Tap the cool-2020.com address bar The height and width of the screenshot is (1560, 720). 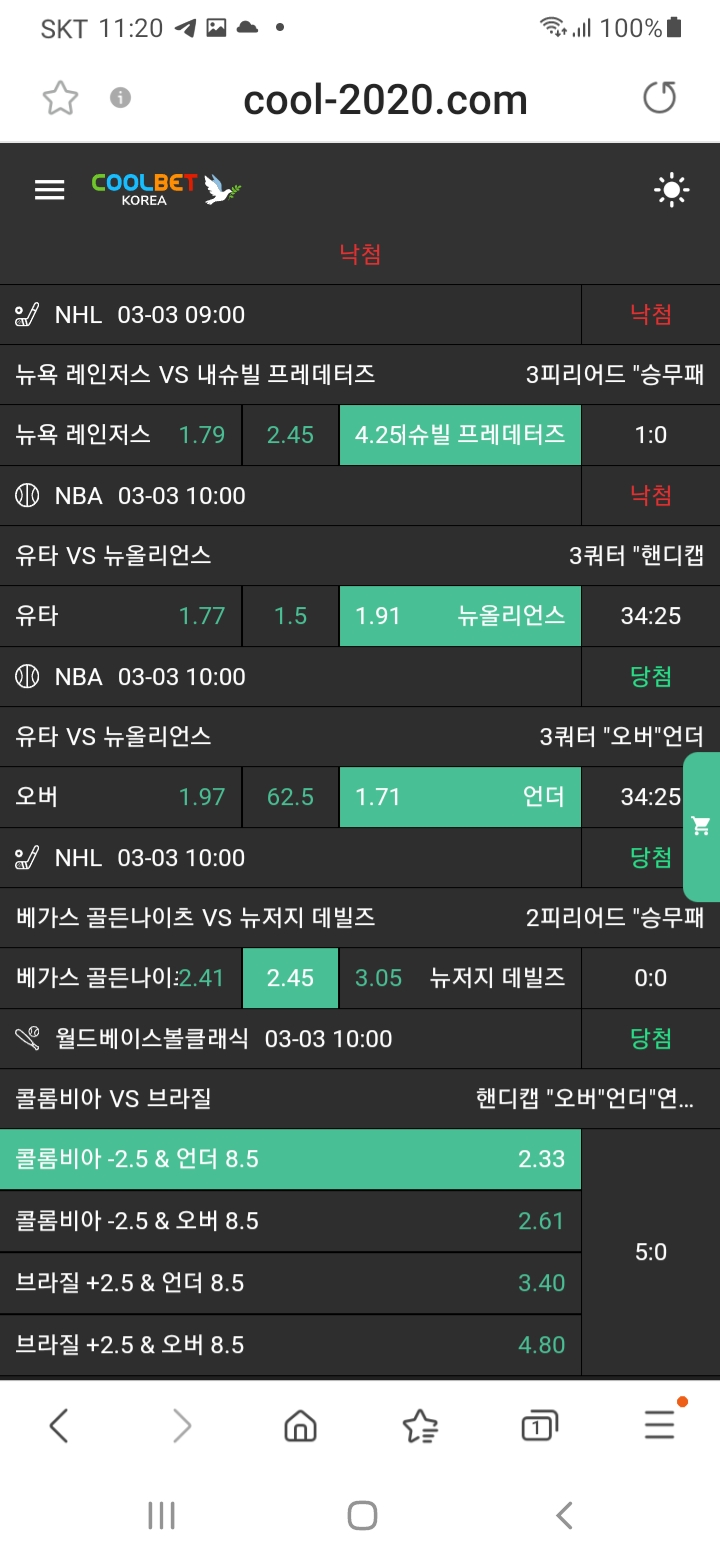click(385, 99)
